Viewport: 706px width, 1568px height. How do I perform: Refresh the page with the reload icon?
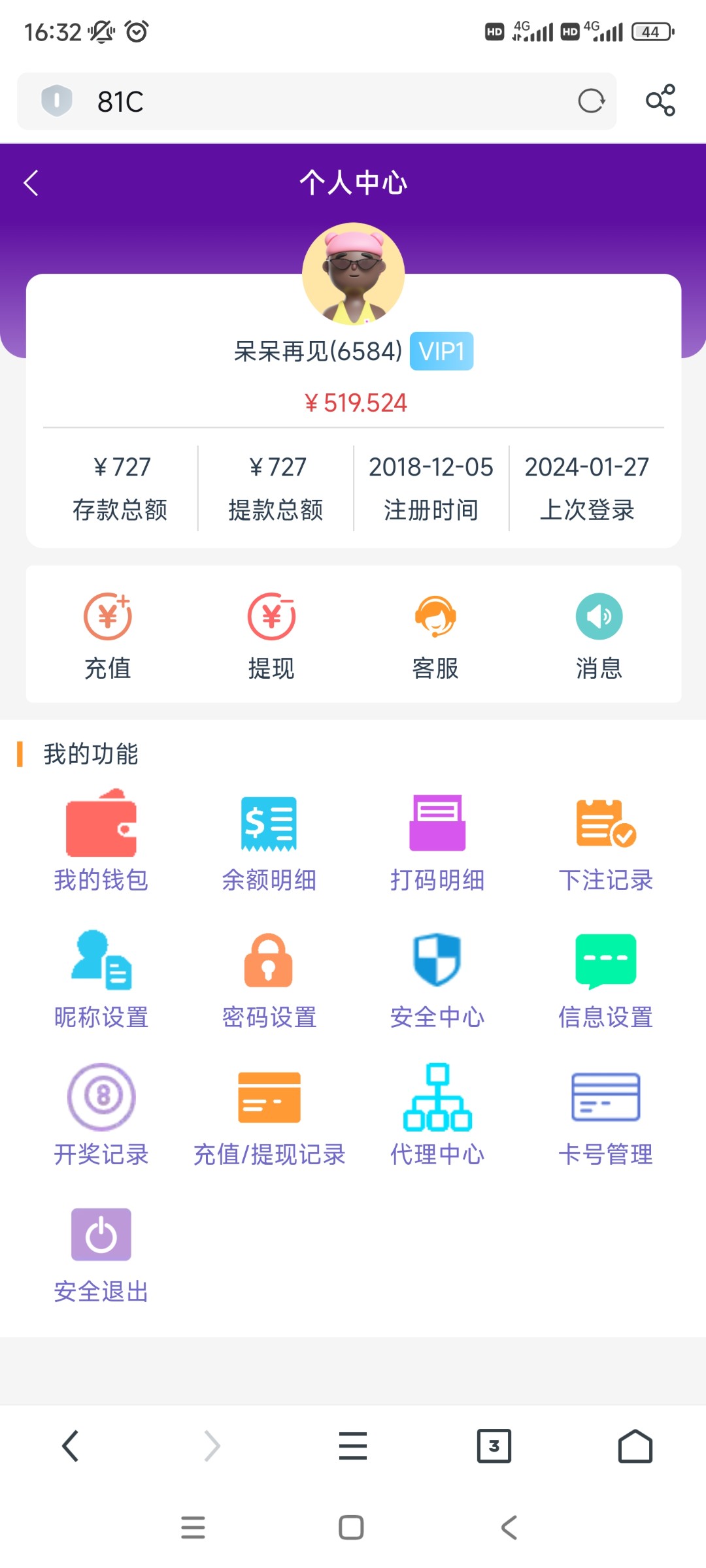coord(590,101)
